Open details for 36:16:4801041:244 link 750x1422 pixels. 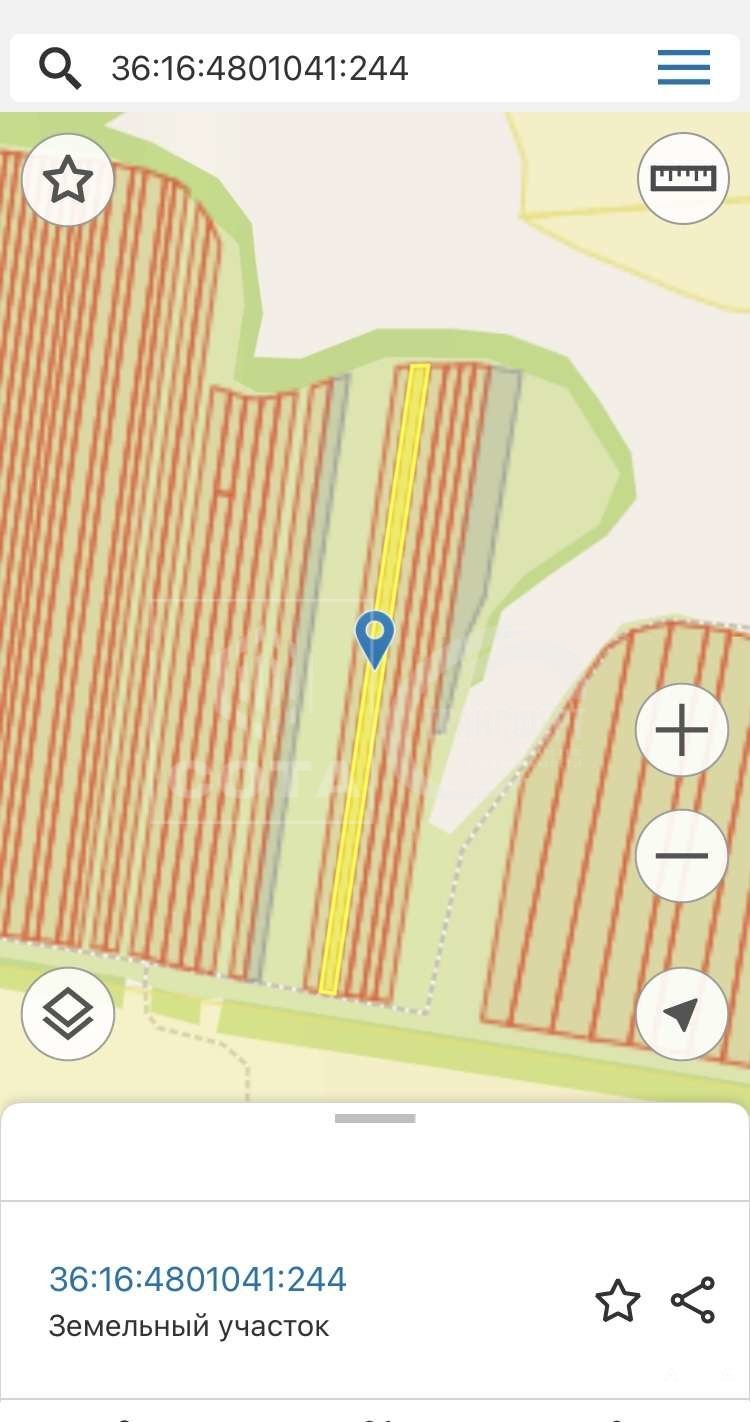point(198,1279)
